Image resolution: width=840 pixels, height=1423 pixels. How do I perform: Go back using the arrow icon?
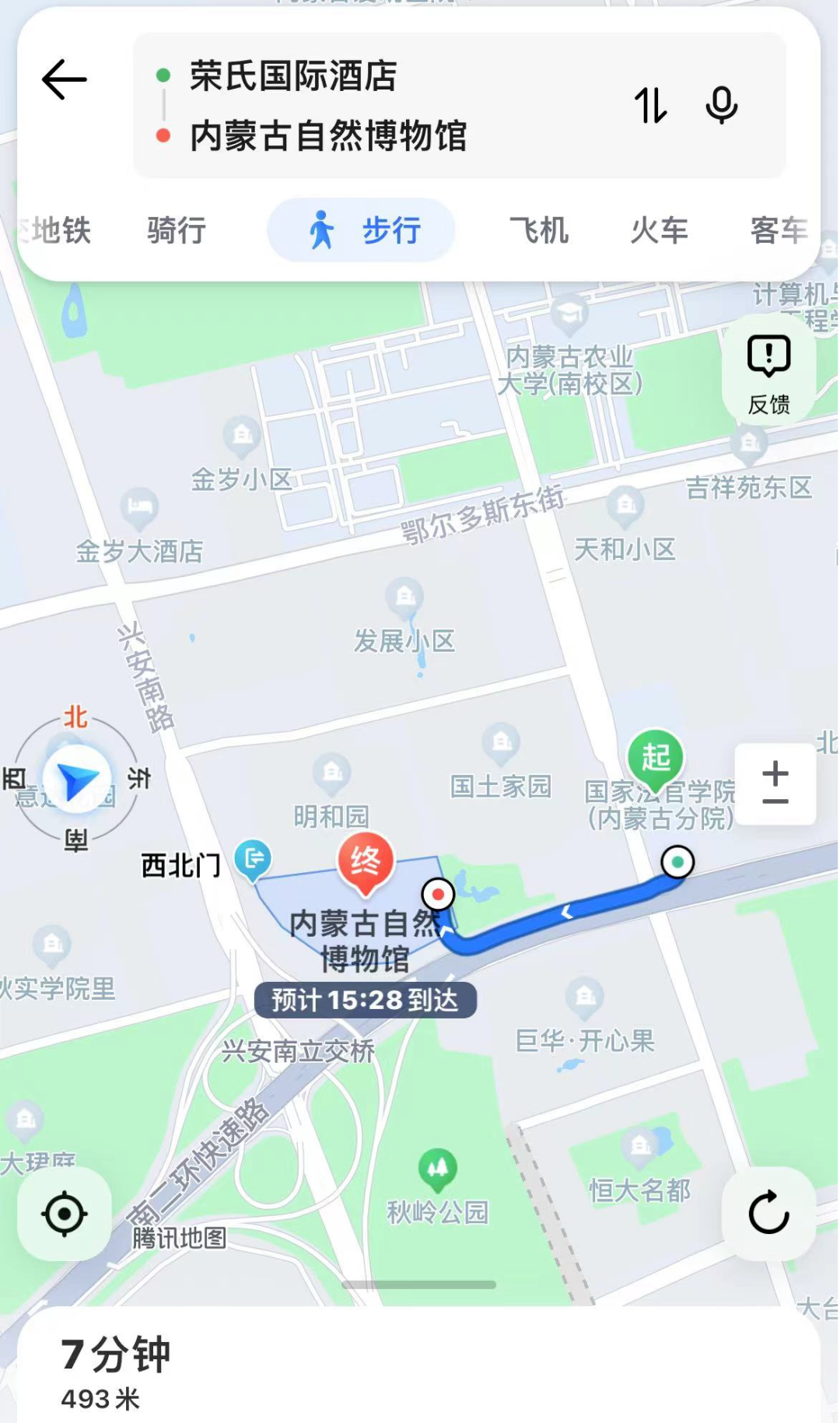(64, 79)
